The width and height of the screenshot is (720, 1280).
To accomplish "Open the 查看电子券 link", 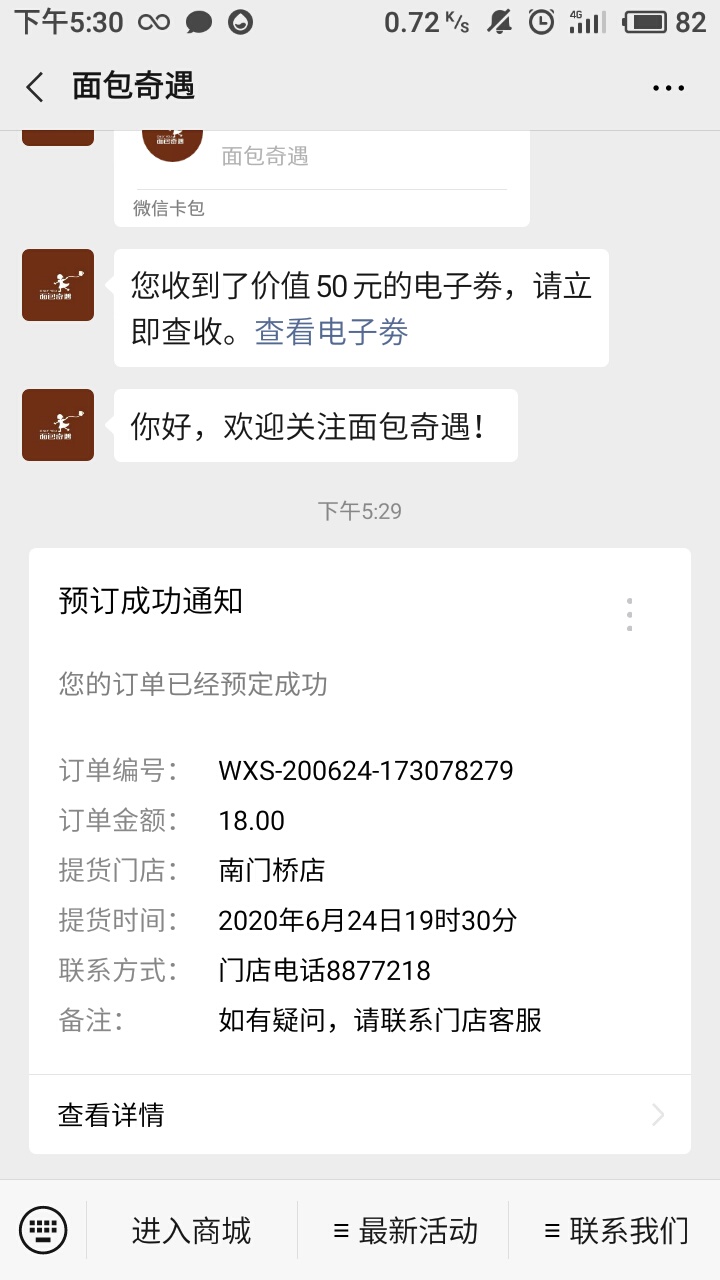I will coord(332,332).
